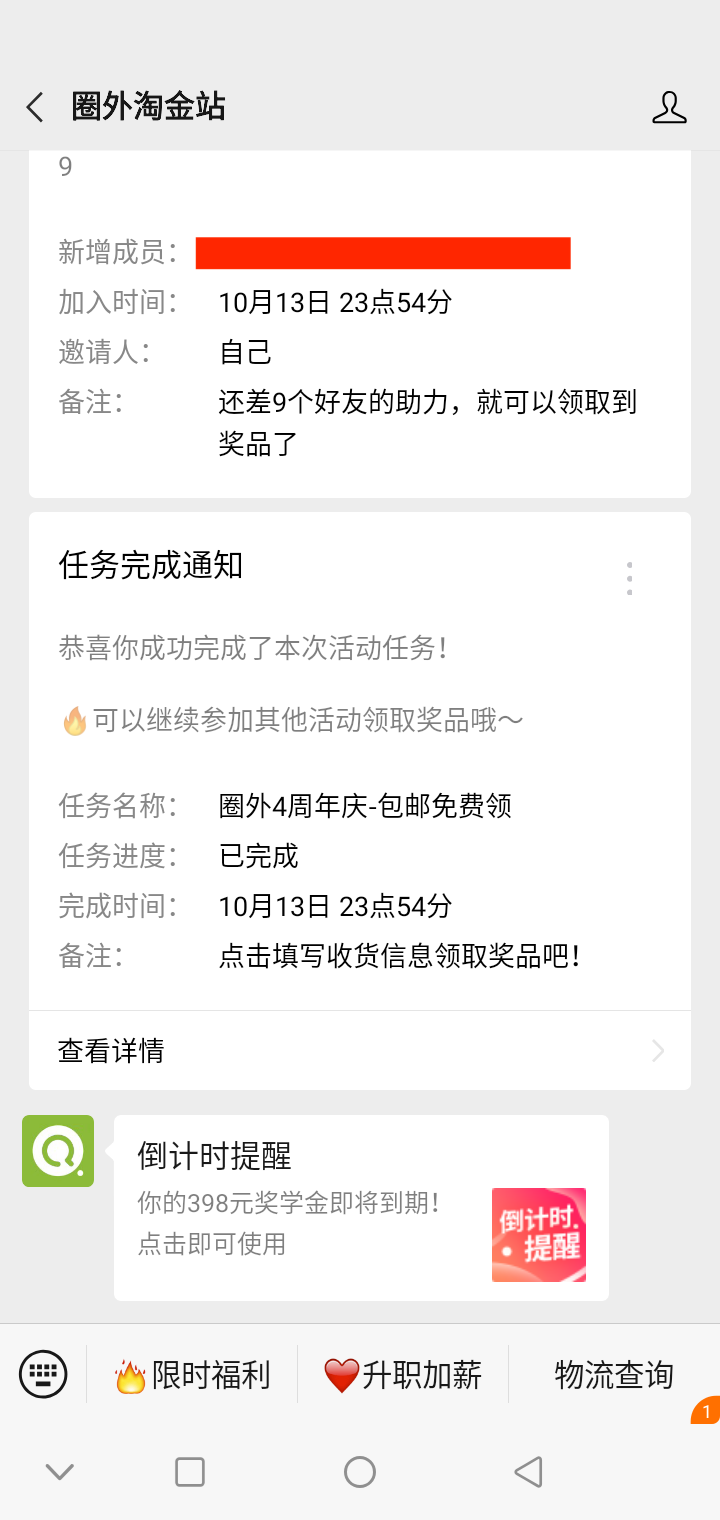Screen dimensions: 720x1520
Task: Open the 倒计时提醒 scholarship message card
Action: [361, 1207]
